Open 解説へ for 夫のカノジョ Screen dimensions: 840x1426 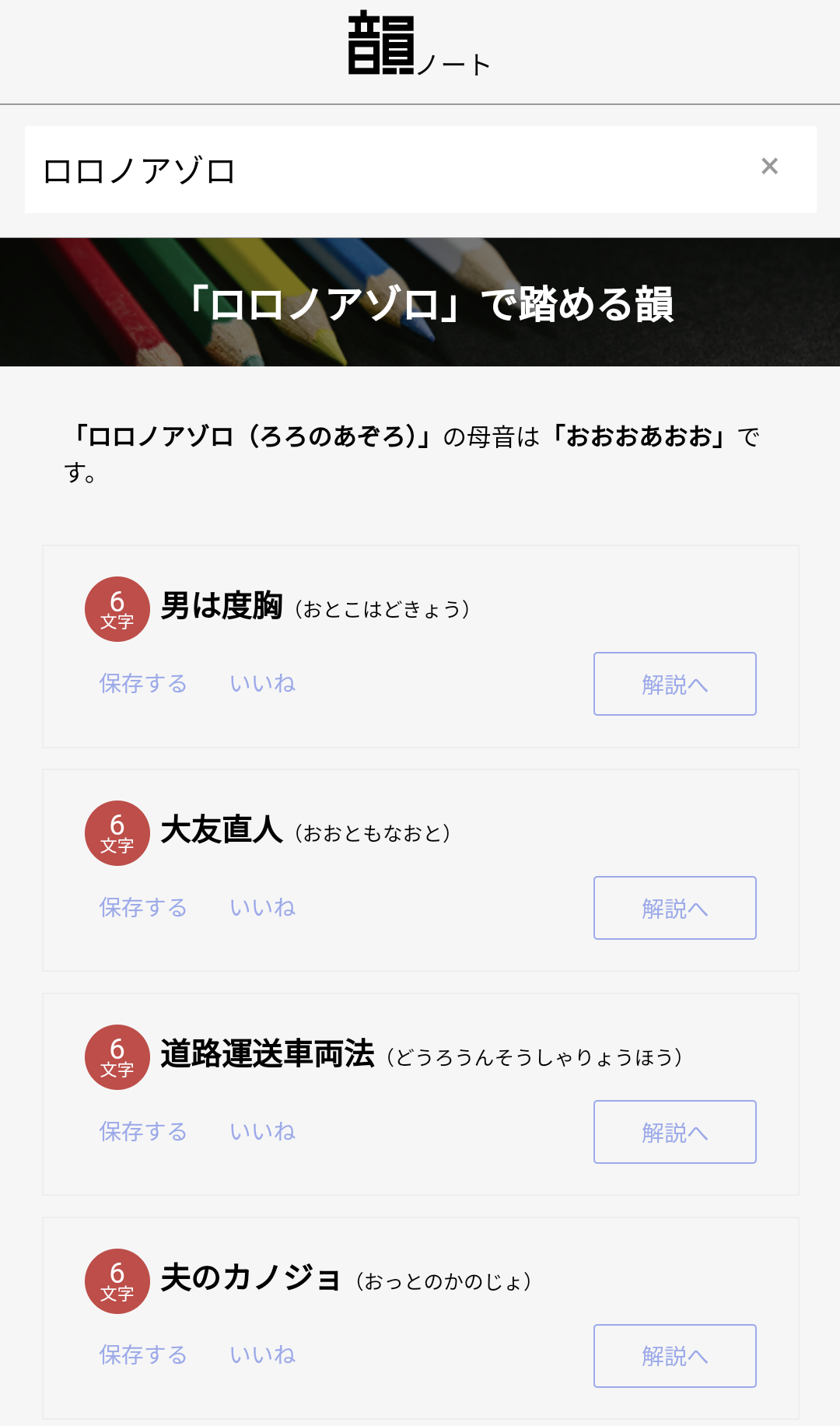pyautogui.click(x=675, y=1356)
